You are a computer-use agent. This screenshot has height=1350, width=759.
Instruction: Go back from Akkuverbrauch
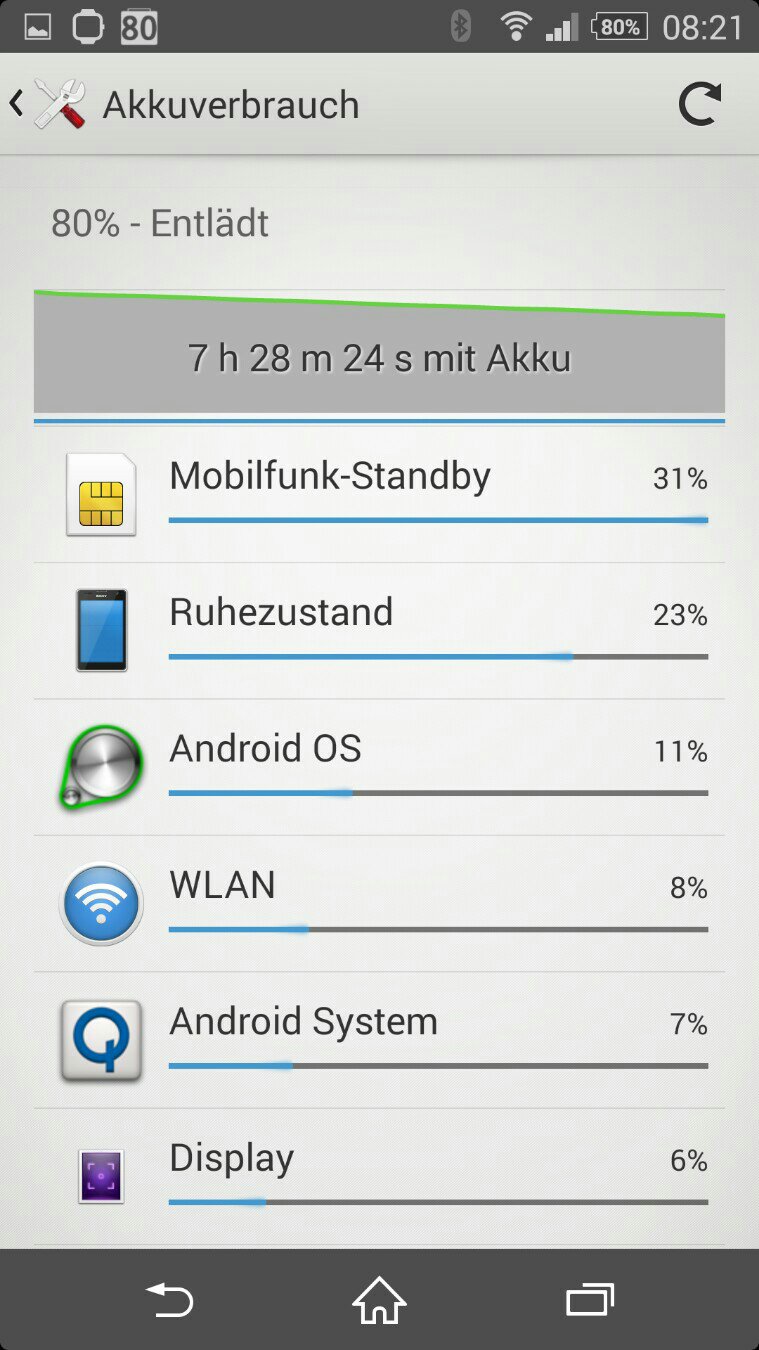[x=48, y=104]
